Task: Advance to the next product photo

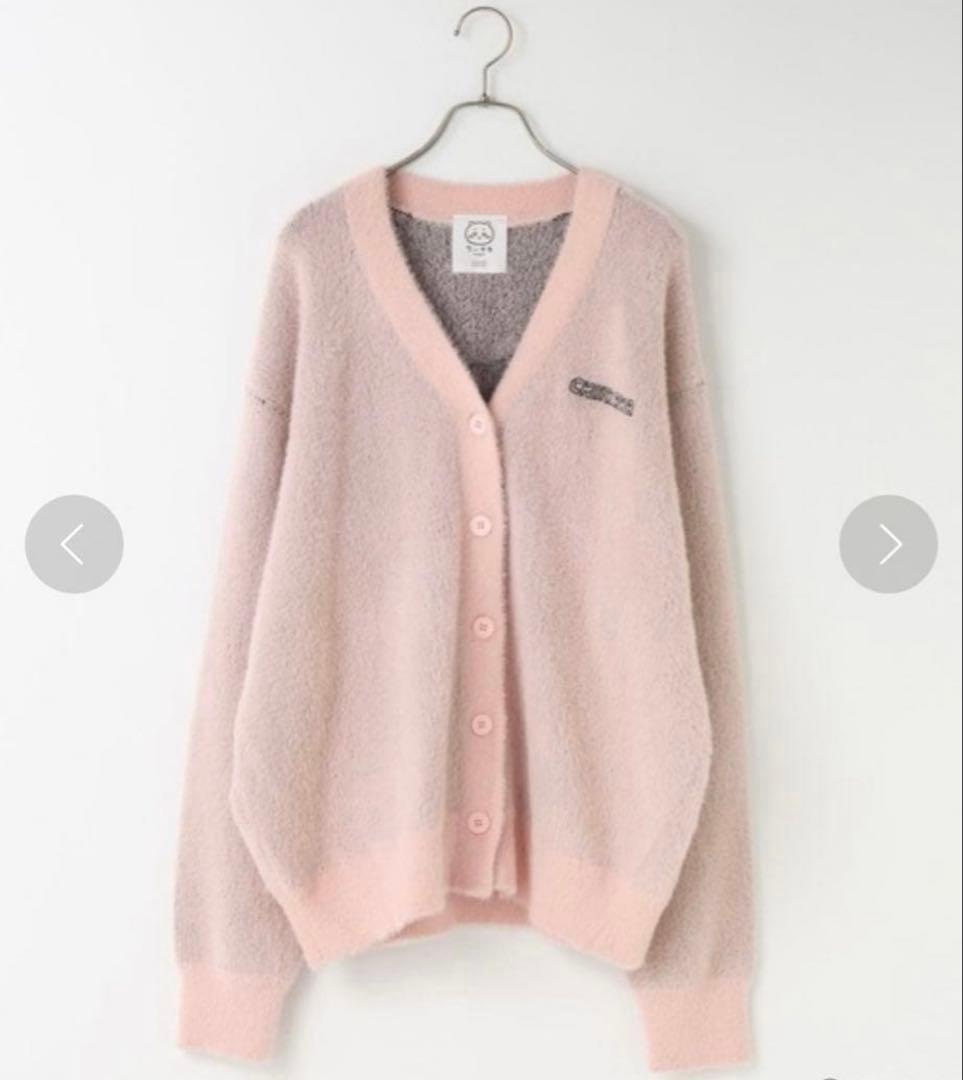Action: coord(888,544)
